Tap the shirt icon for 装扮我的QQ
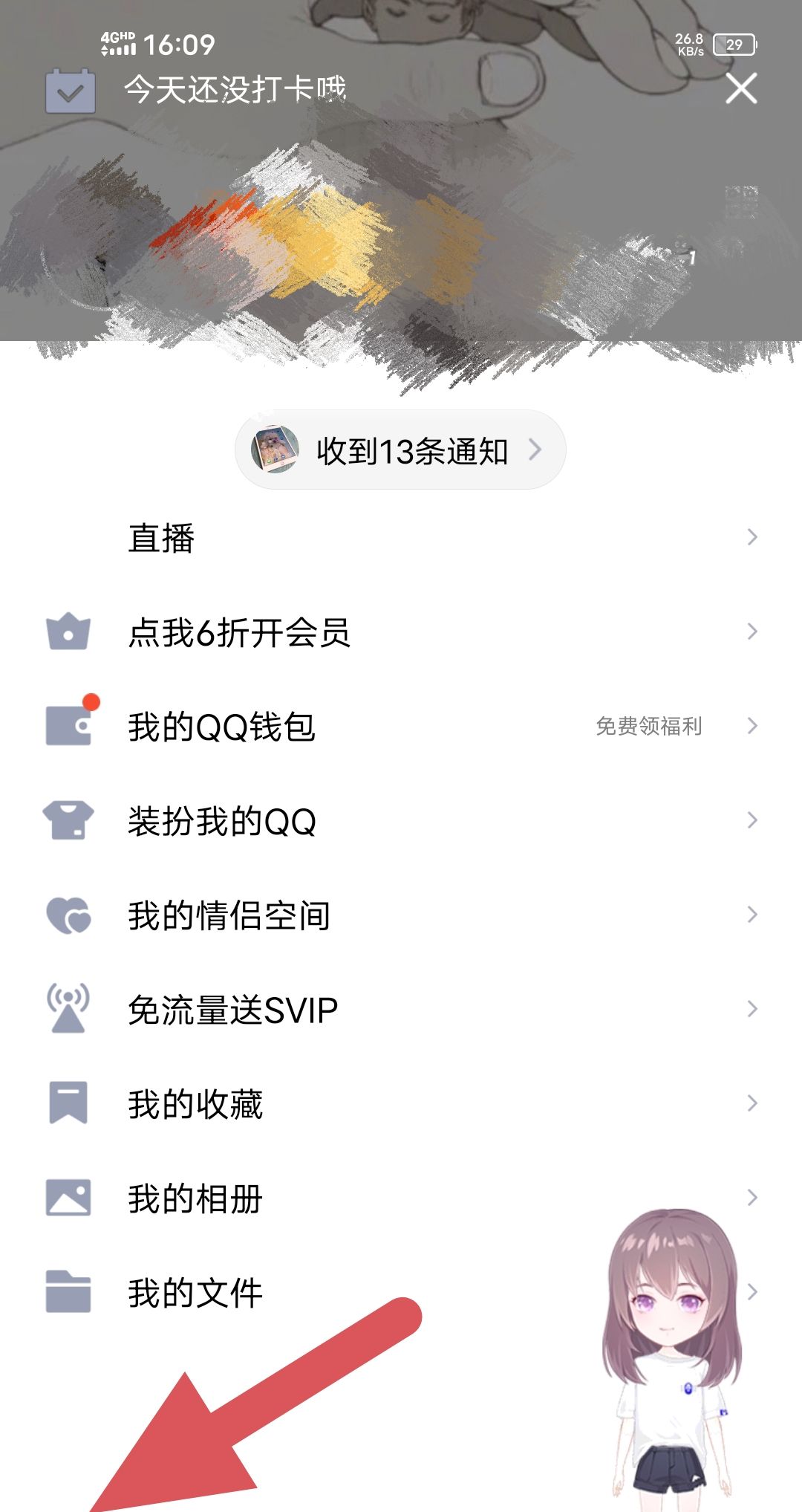This screenshot has width=802, height=1512. pyautogui.click(x=71, y=821)
